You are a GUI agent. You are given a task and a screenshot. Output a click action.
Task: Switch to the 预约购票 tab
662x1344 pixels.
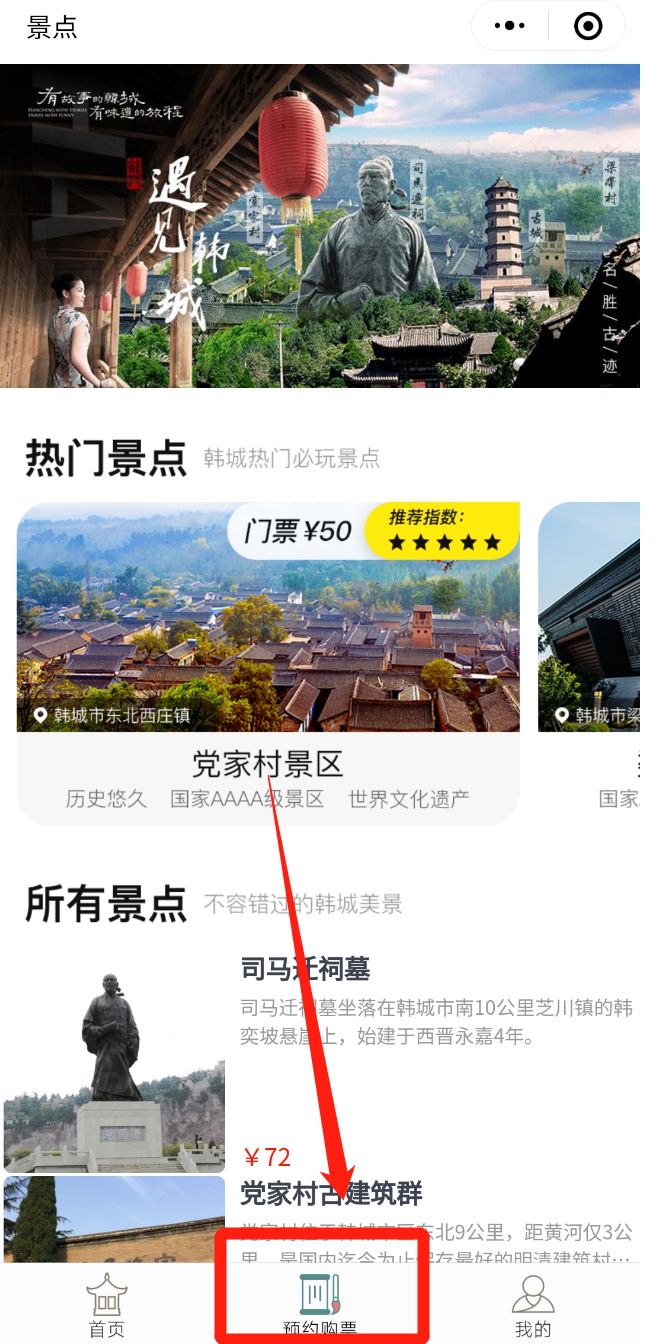tap(320, 1305)
